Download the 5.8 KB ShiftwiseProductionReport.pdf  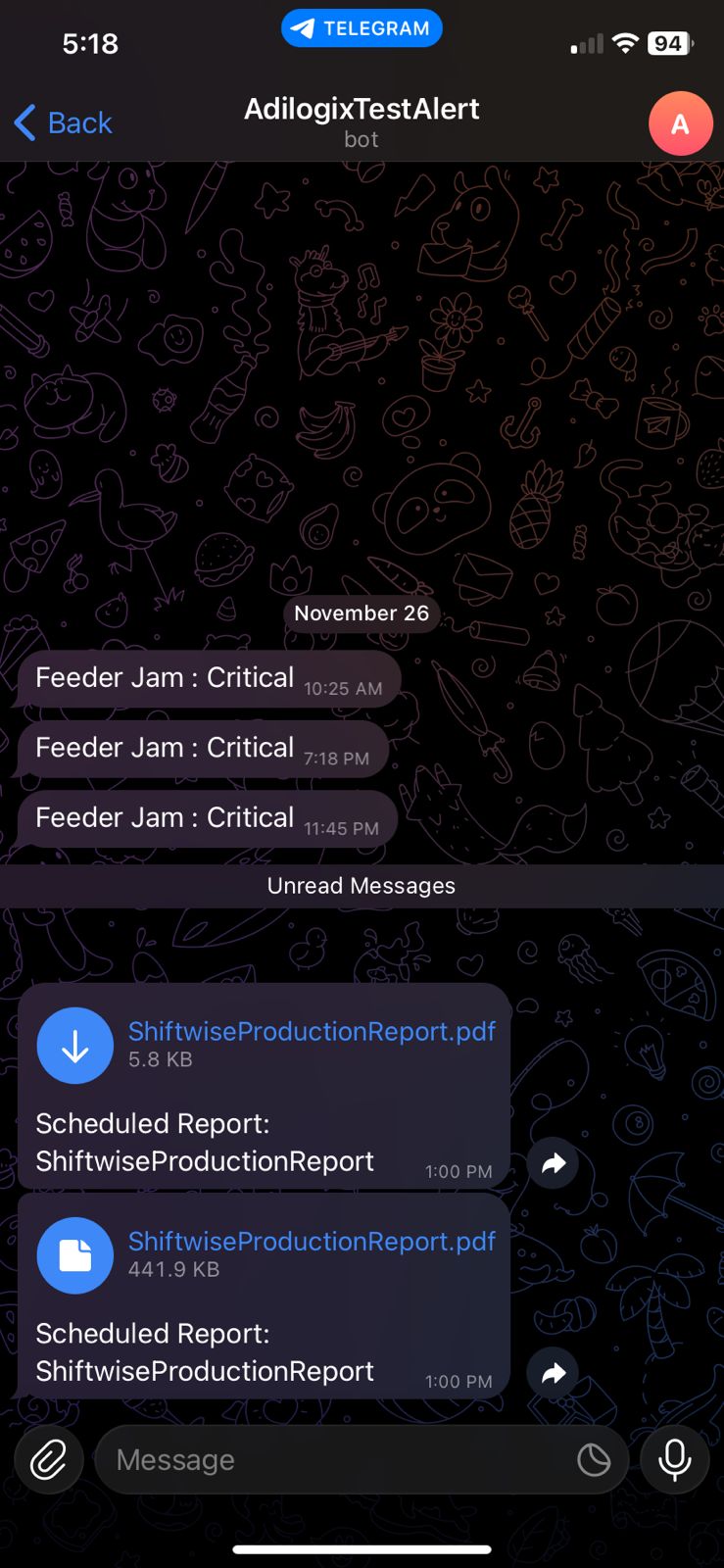tap(75, 1046)
